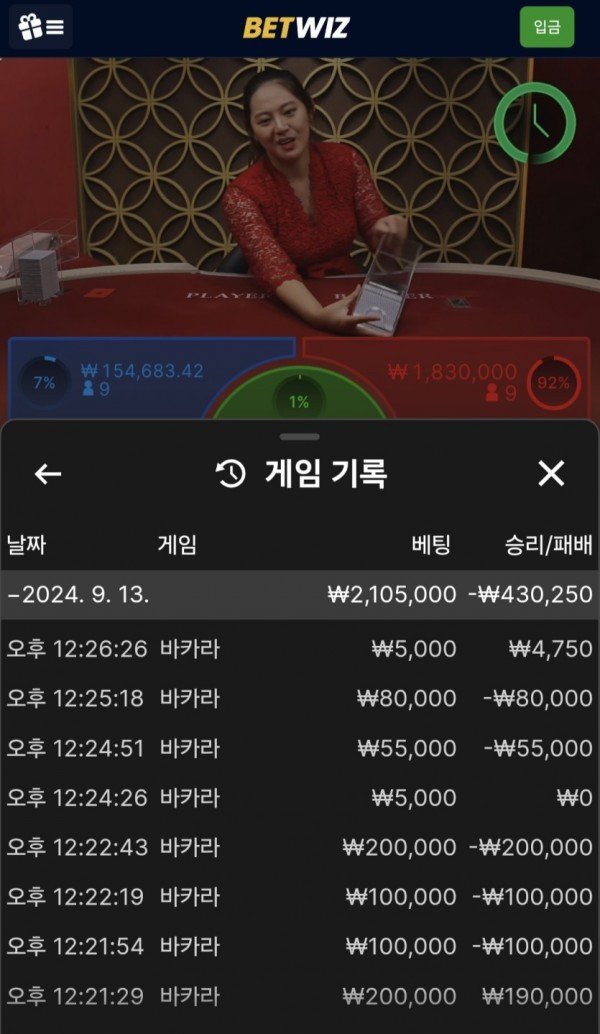Open the 오후 12:22:43 바카라 record

[x=300, y=847]
